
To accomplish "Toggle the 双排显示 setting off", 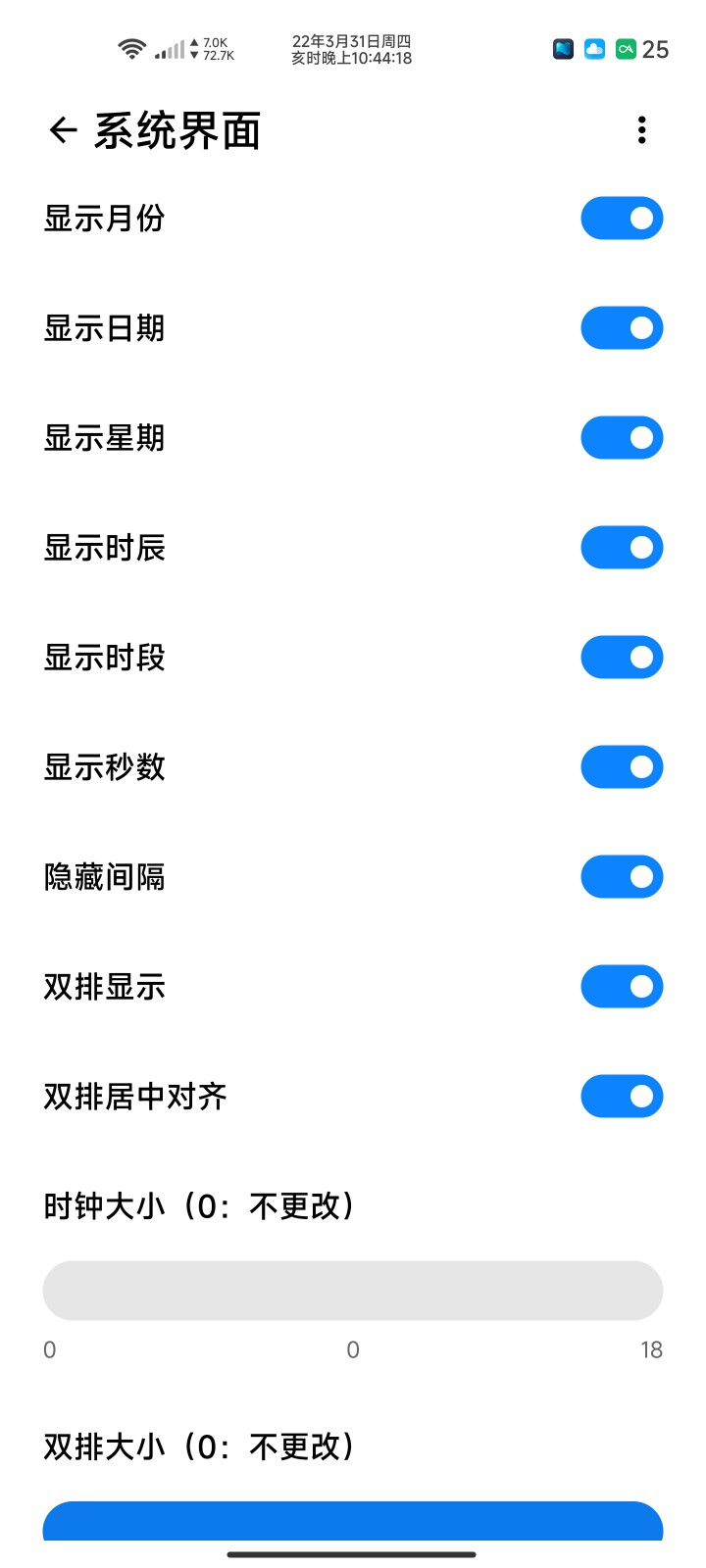I will tap(622, 986).
